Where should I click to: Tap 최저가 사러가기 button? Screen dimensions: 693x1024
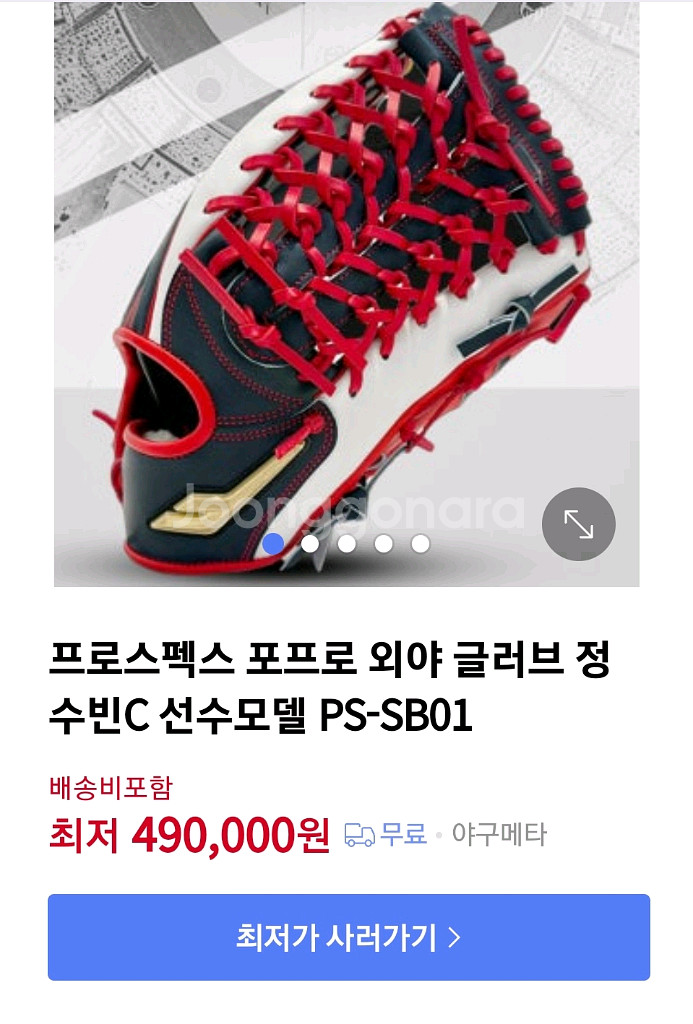tap(348, 937)
